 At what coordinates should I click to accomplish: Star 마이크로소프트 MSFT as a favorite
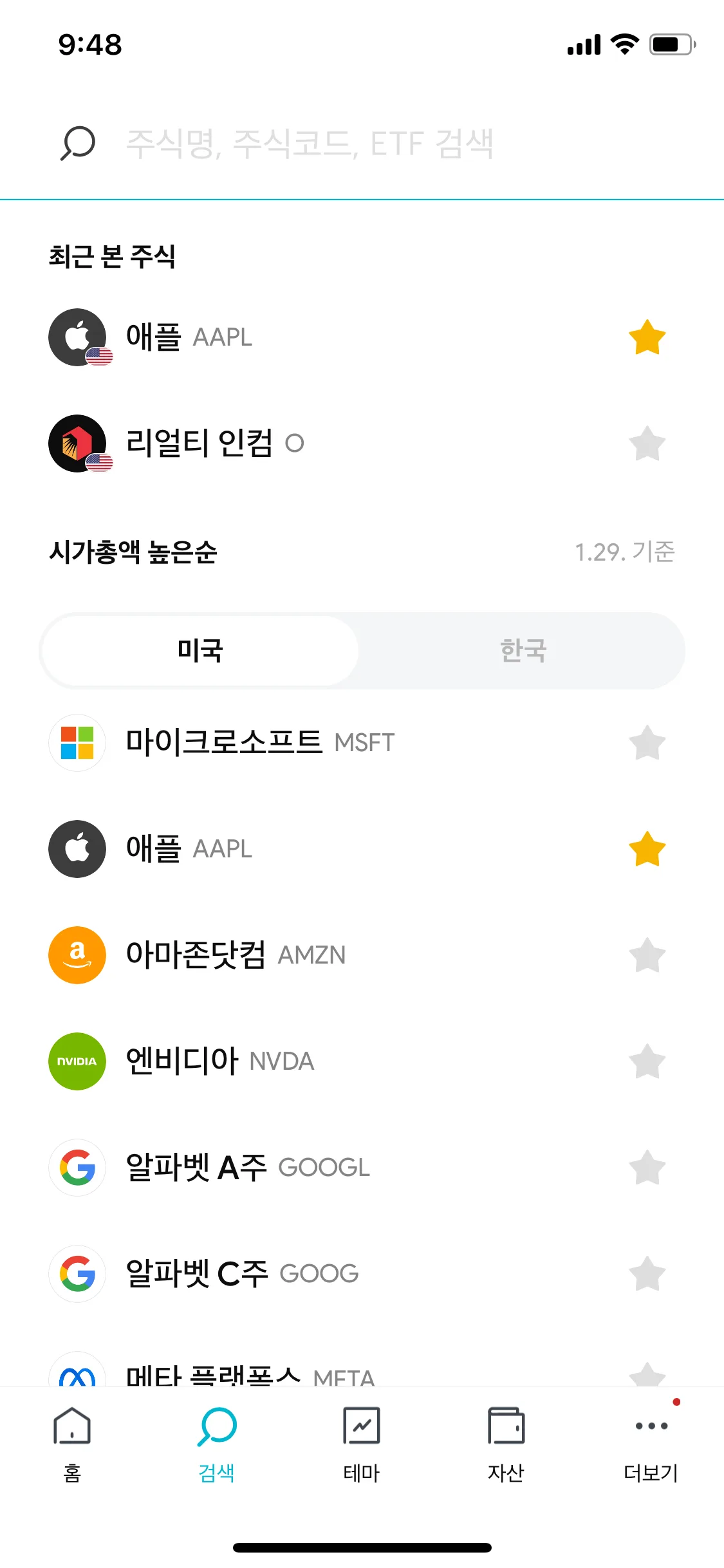tap(647, 743)
